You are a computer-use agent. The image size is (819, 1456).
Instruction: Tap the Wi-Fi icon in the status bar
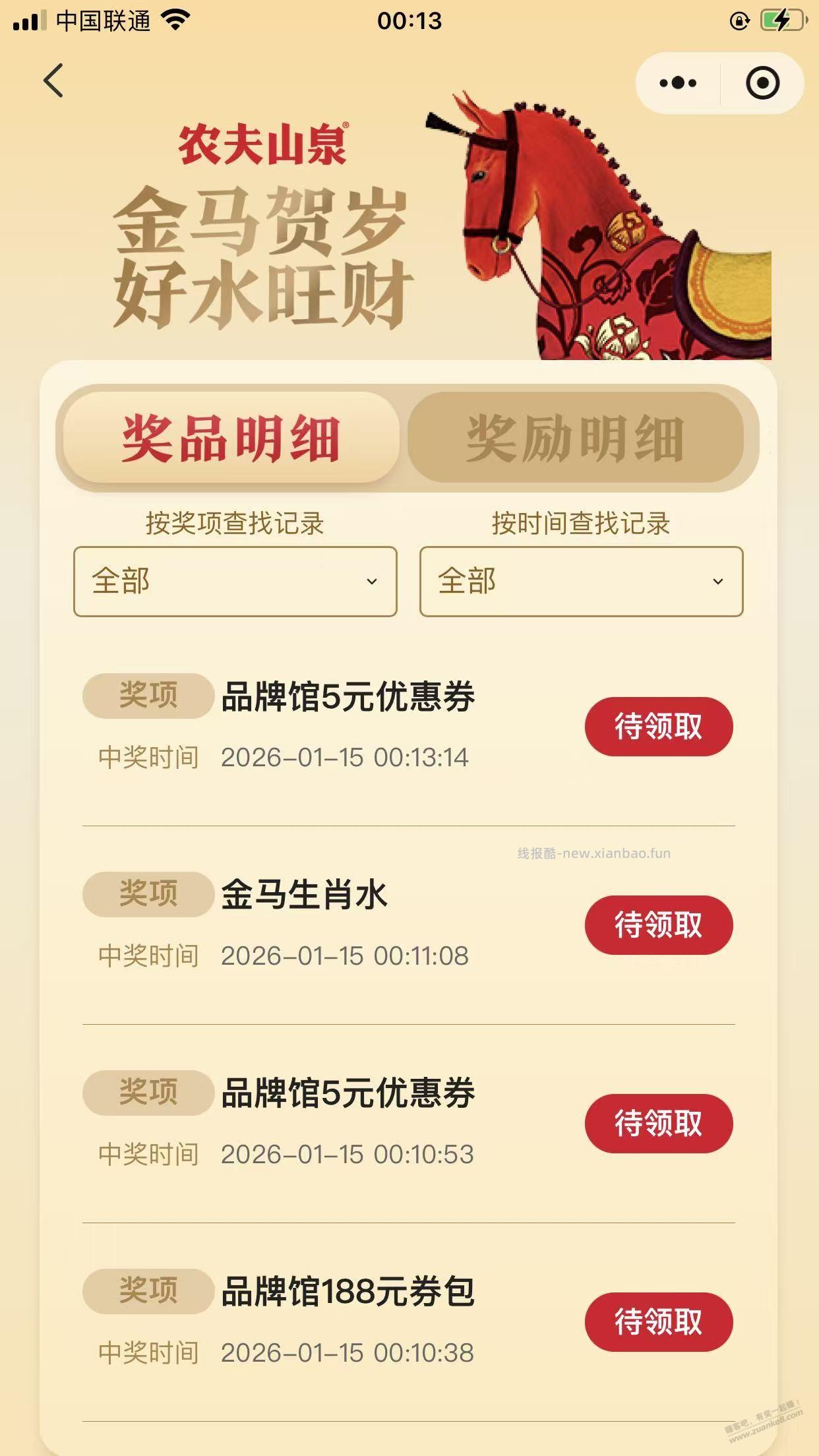(175, 20)
